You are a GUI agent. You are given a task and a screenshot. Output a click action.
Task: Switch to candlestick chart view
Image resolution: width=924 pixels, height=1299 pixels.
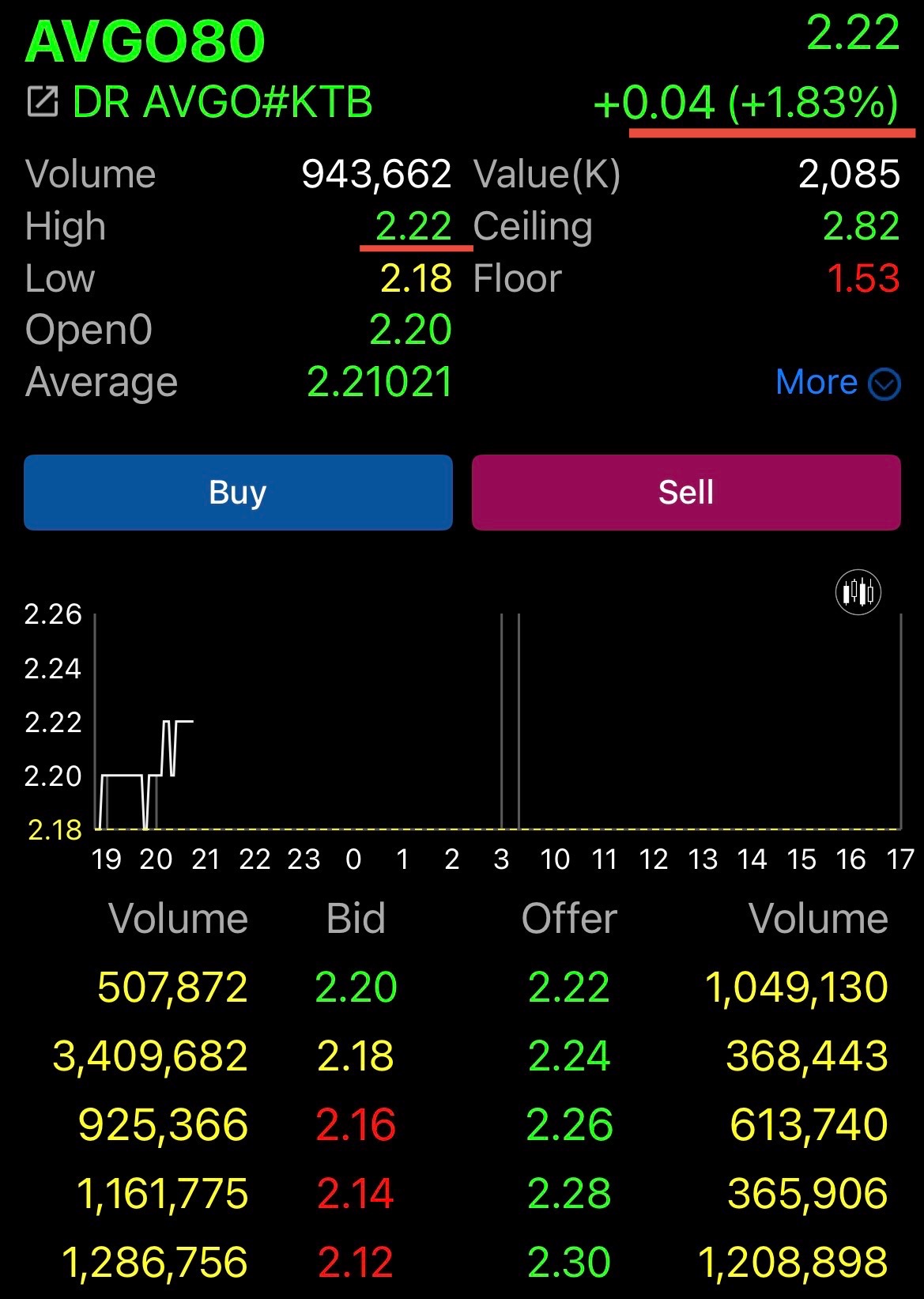coord(858,591)
